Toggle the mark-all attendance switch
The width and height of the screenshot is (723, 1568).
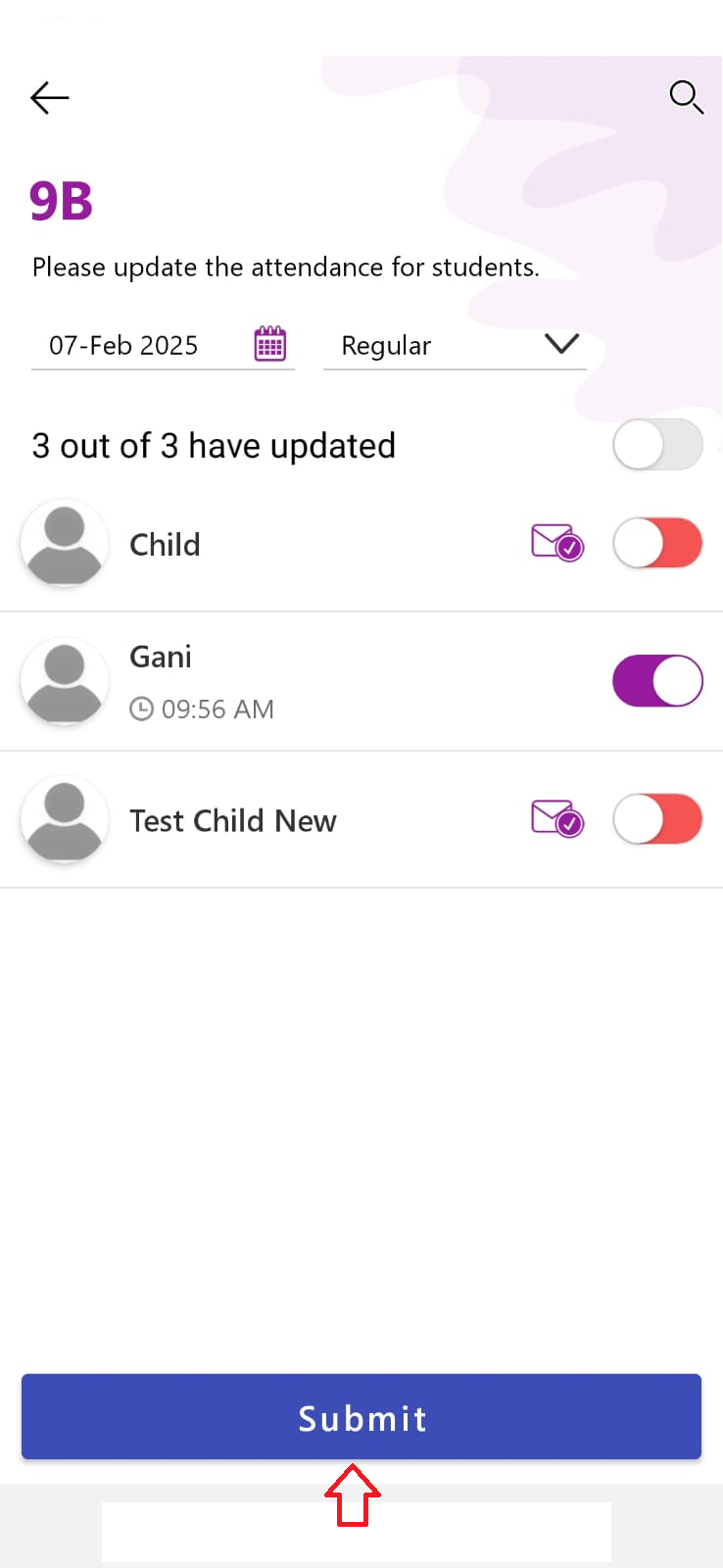657,444
